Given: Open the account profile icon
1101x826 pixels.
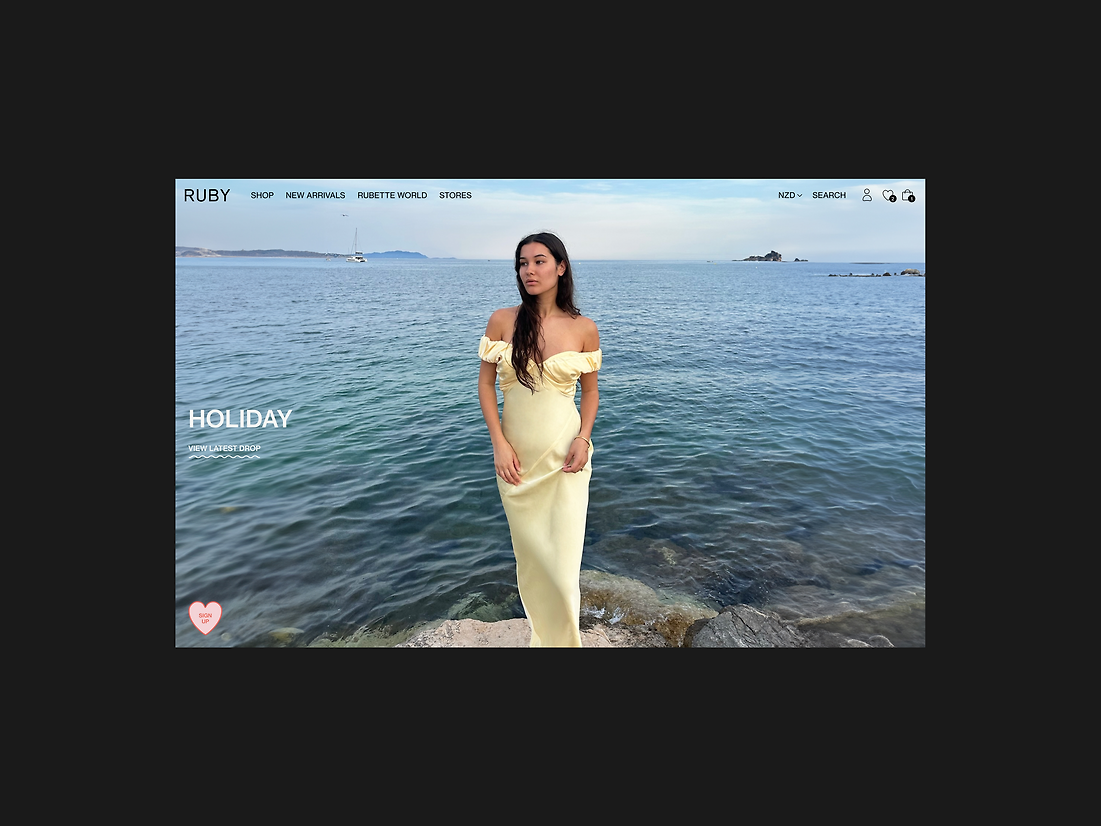Looking at the screenshot, I should pos(867,195).
